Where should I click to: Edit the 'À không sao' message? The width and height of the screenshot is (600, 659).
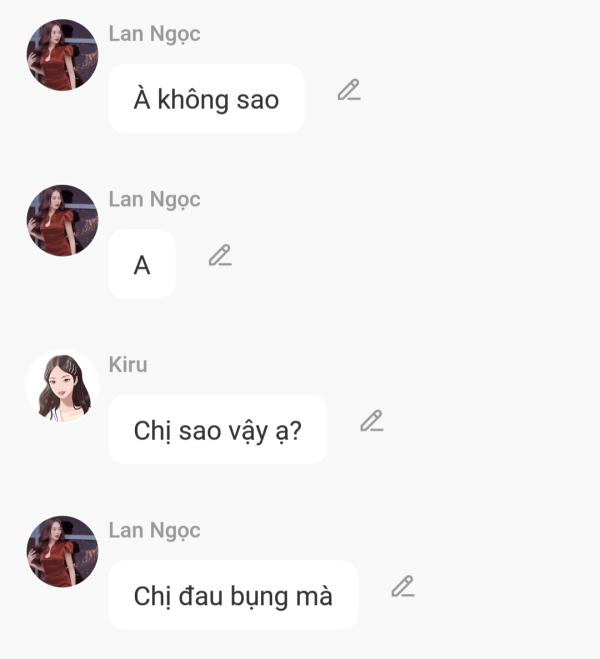pyautogui.click(x=348, y=90)
